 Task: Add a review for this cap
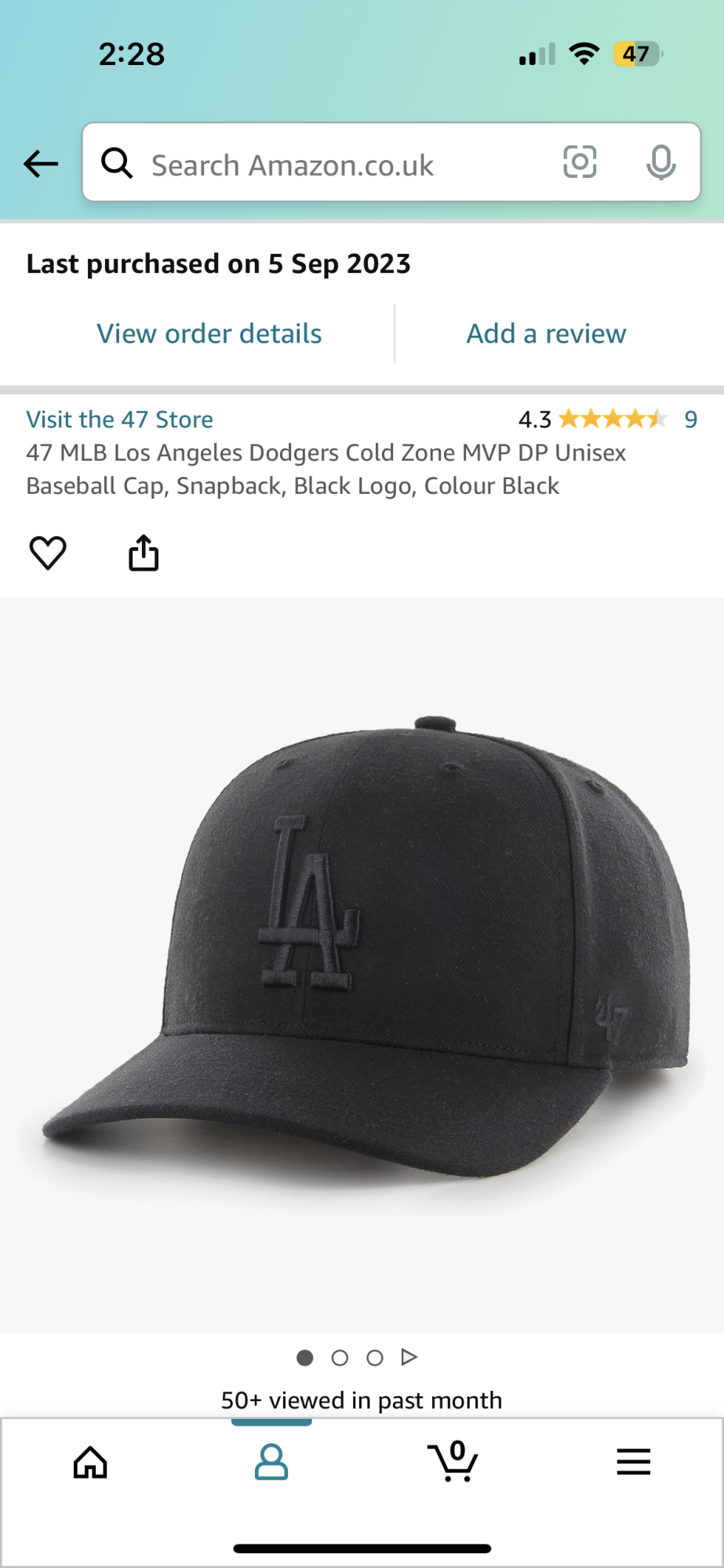click(546, 334)
